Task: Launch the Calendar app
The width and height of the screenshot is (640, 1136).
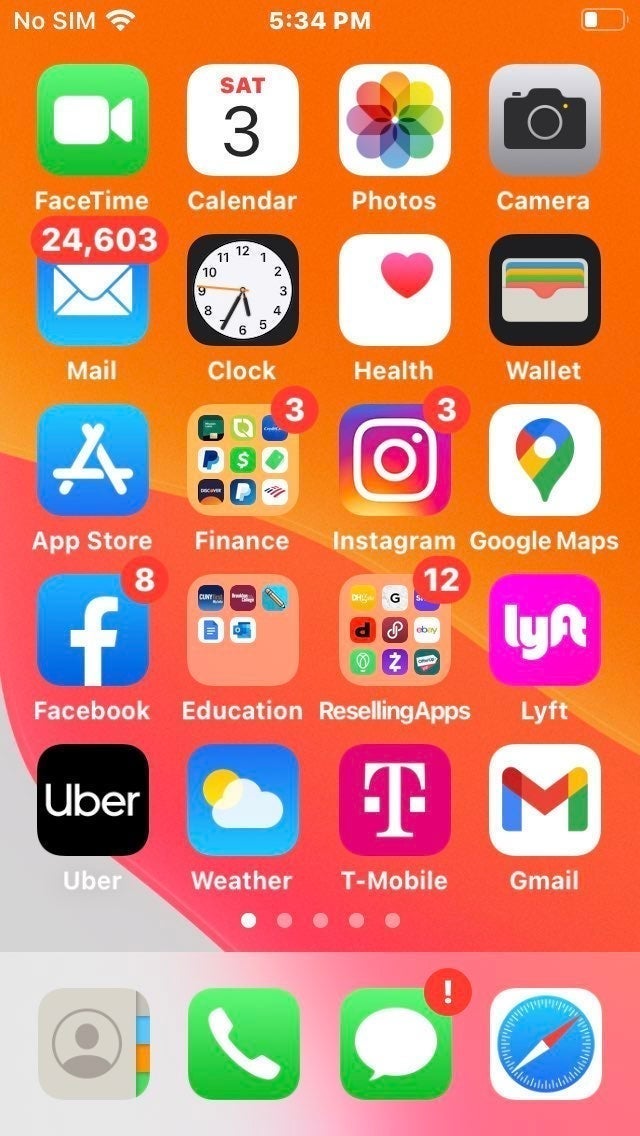Action: 243,120
